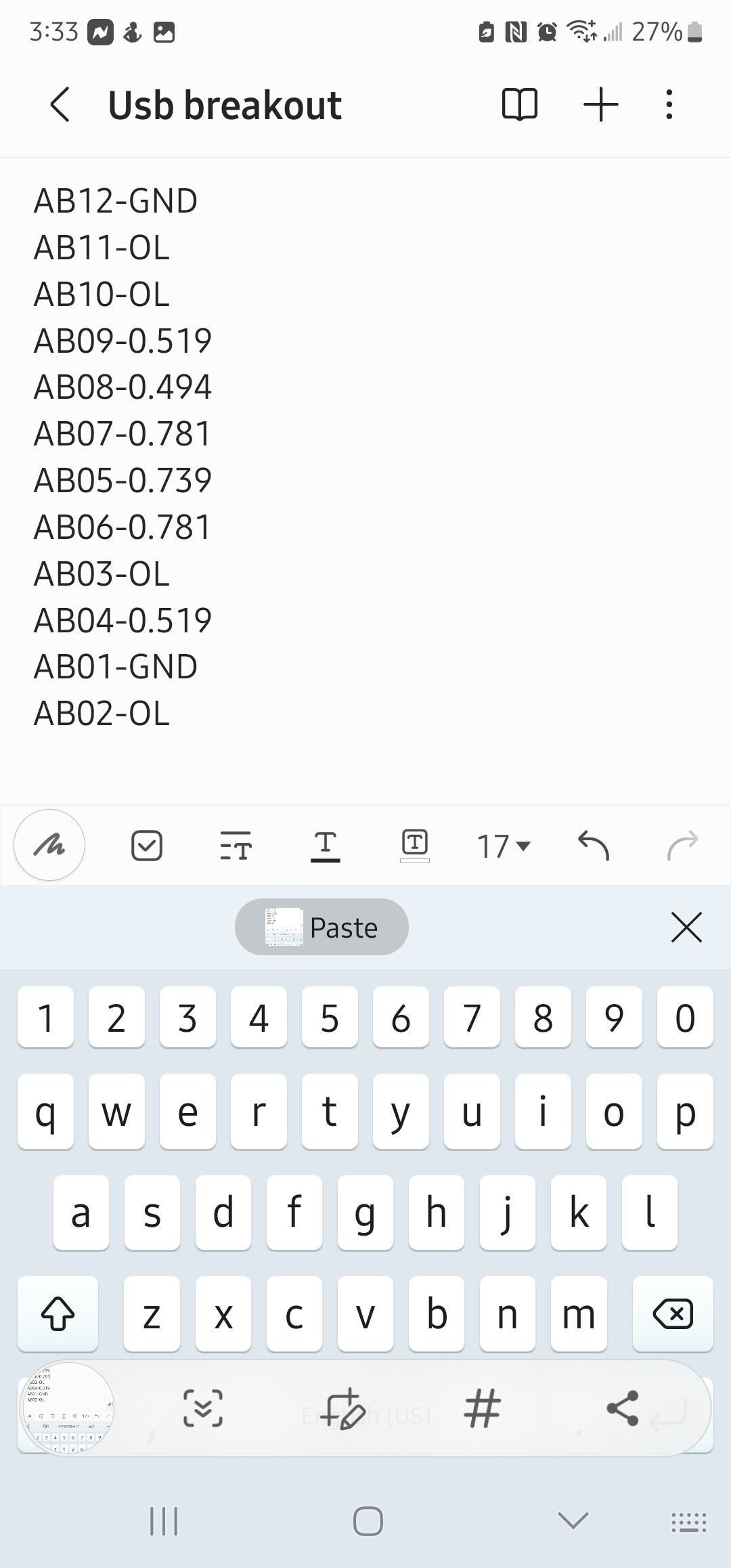Open the text color tool
Image resolution: width=731 pixels, height=1568 pixels.
pyautogui.click(x=326, y=846)
